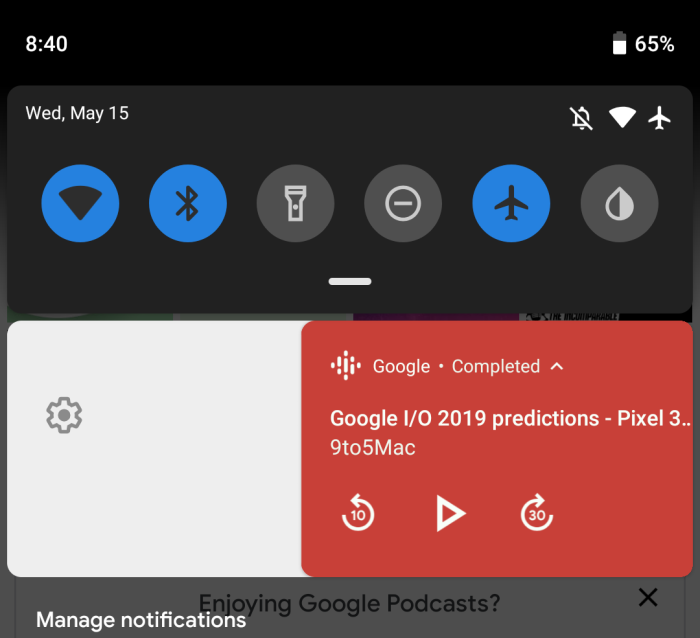This screenshot has width=700, height=638.
Task: Disable the Bluetooth quick tile
Action: (188, 204)
